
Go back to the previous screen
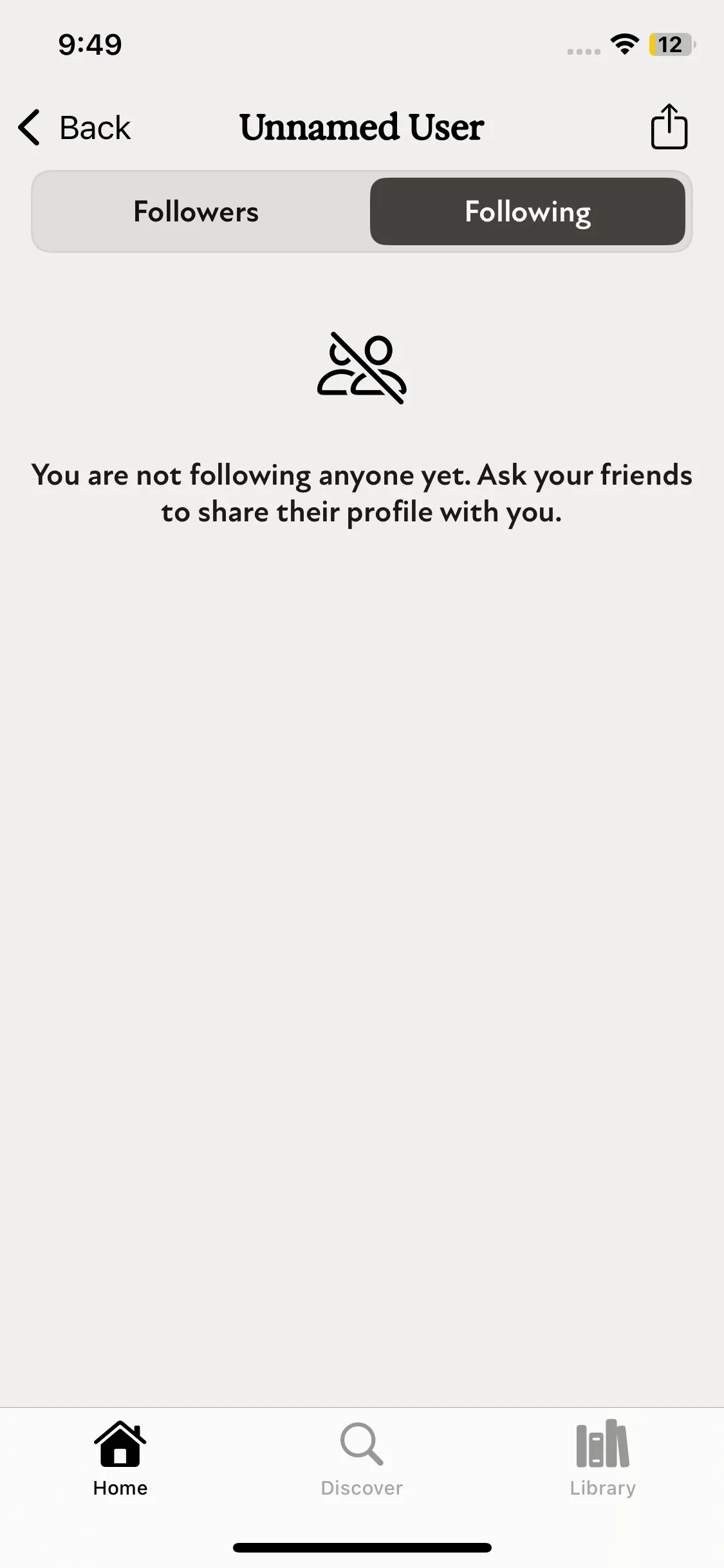pyautogui.click(x=75, y=127)
